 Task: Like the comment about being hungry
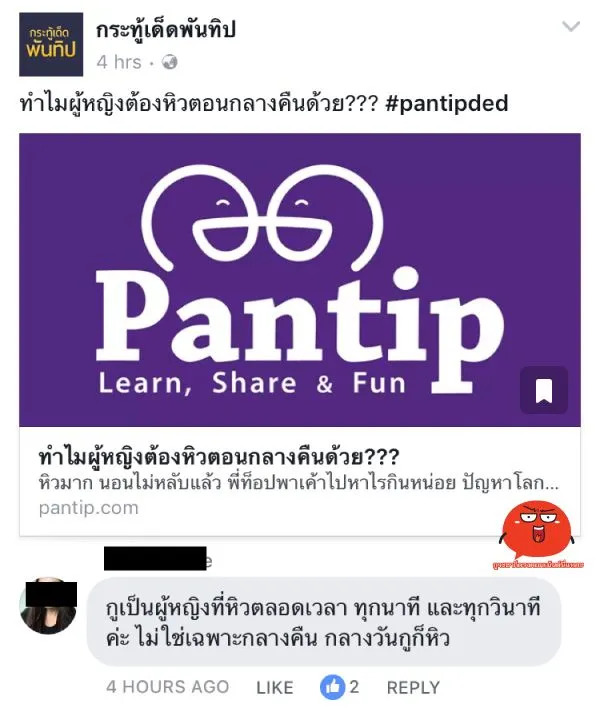pos(274,687)
